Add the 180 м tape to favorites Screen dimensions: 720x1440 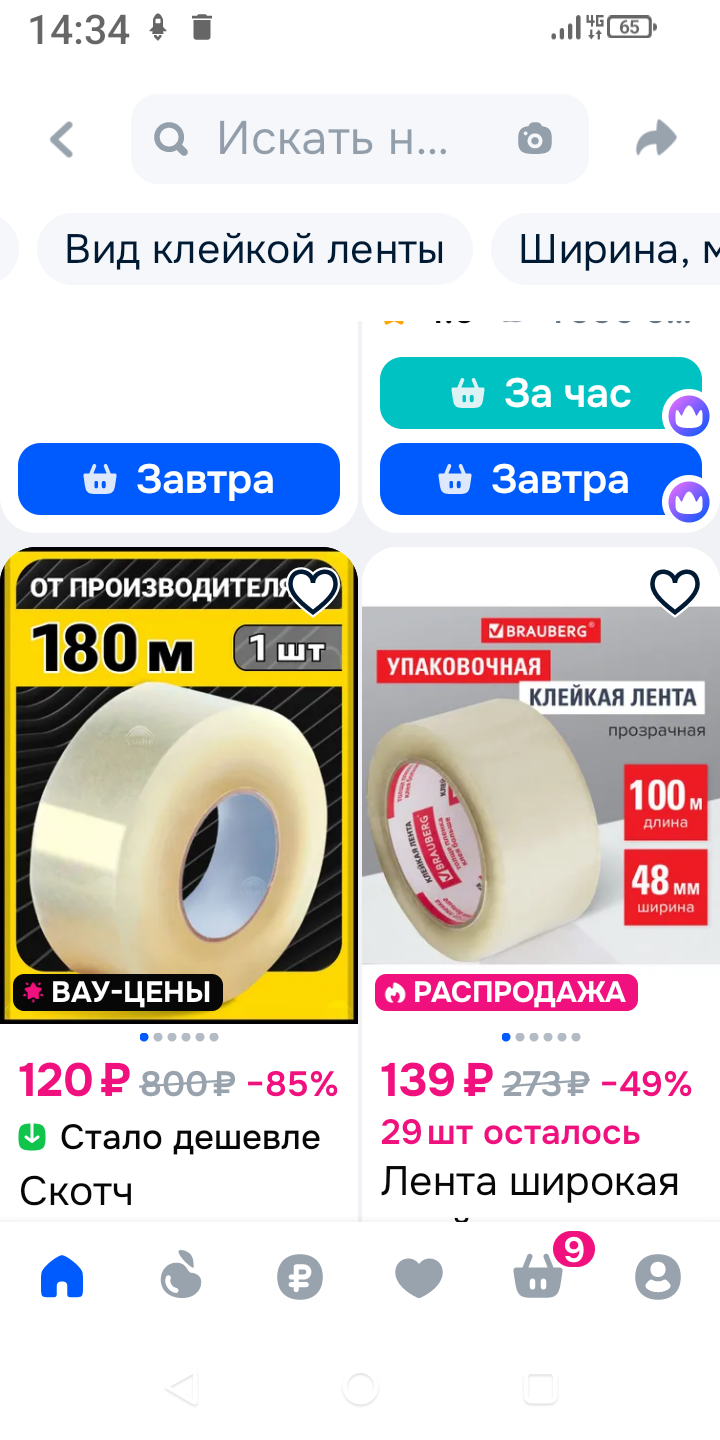click(313, 592)
